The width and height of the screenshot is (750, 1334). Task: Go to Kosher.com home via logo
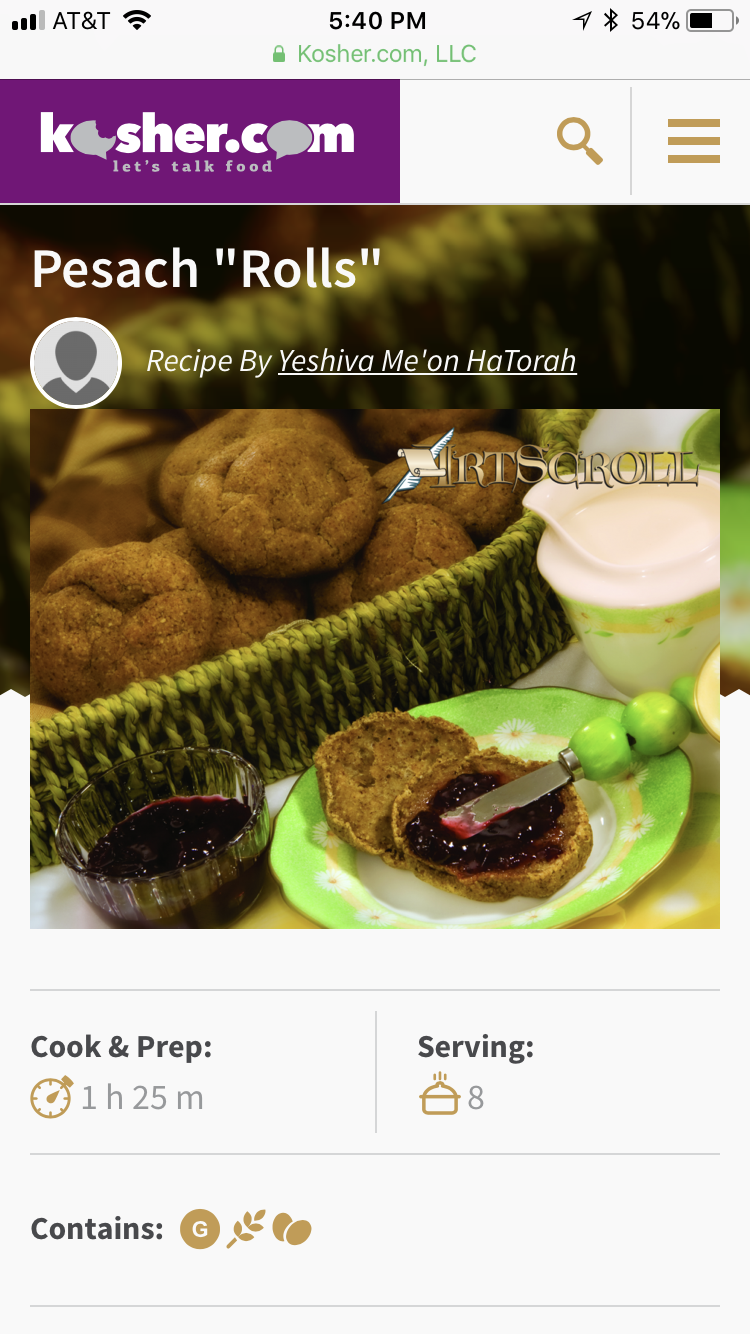pos(198,141)
